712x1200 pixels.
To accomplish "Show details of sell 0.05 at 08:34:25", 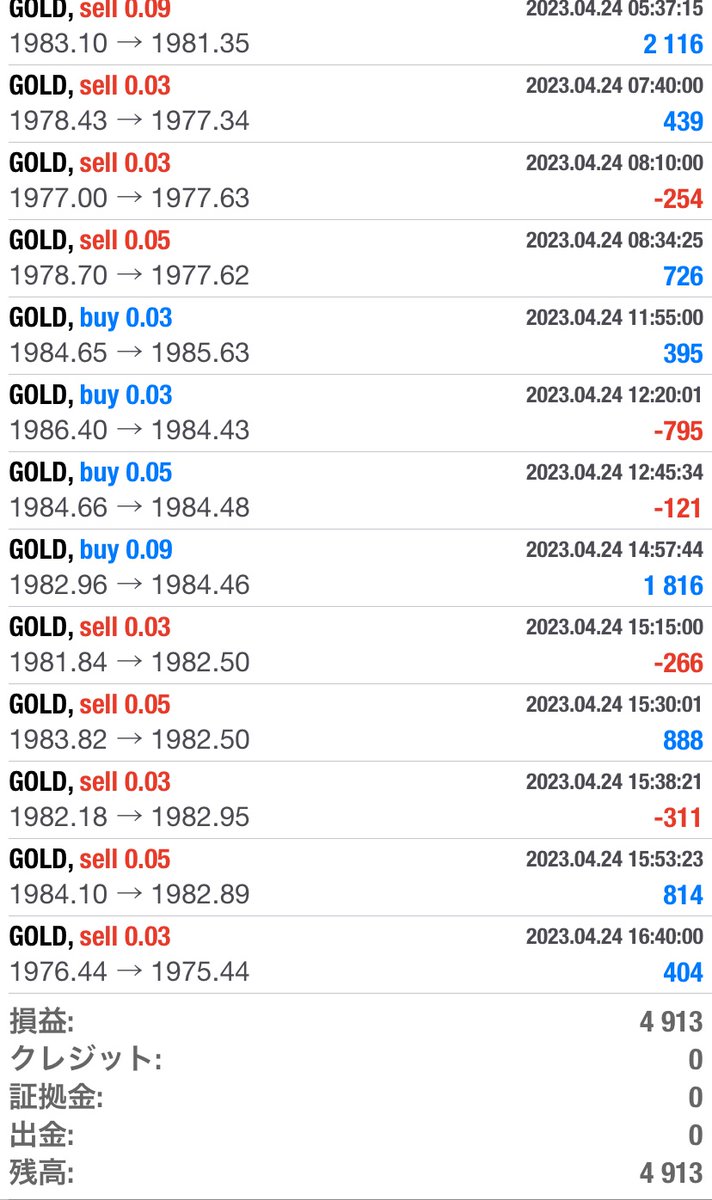I will click(356, 258).
